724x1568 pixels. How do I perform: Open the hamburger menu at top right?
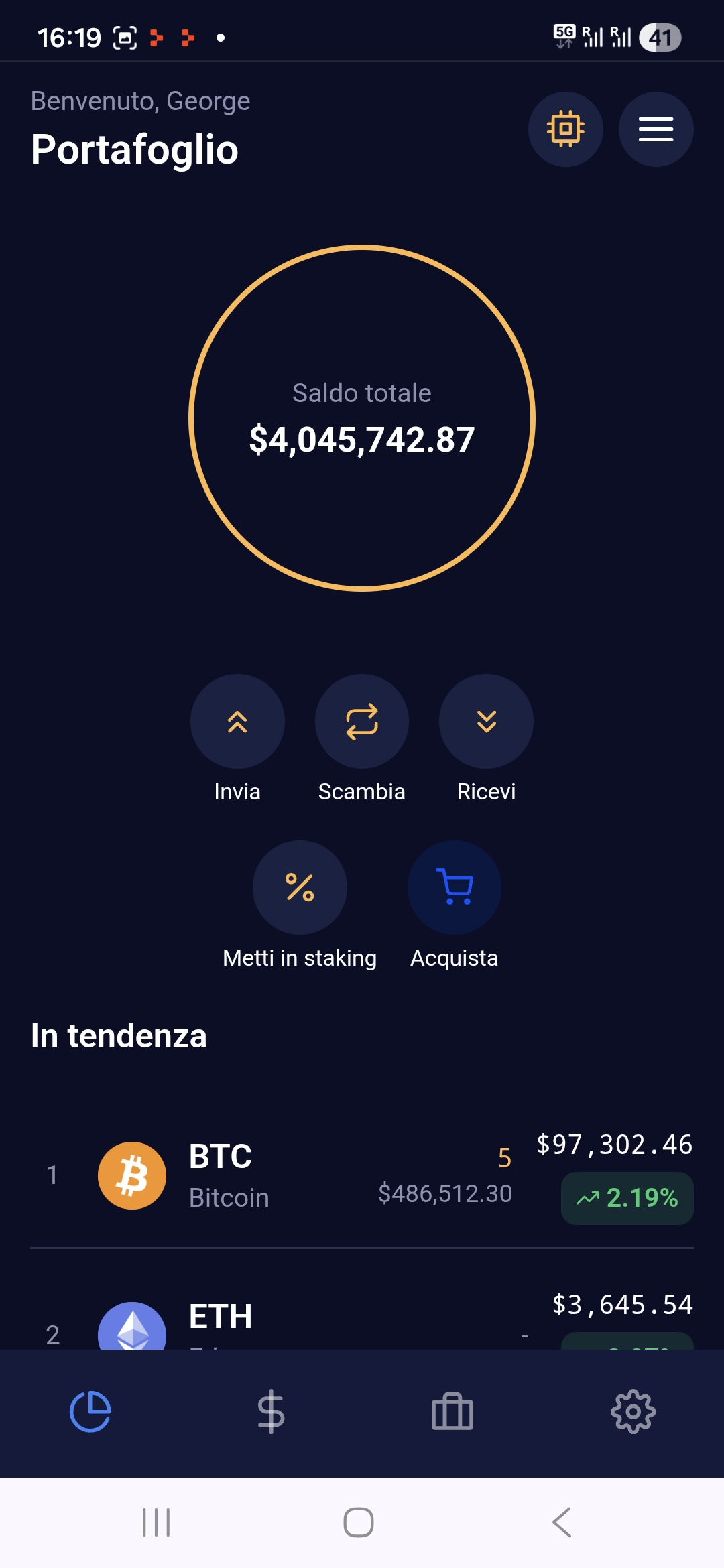click(x=656, y=129)
